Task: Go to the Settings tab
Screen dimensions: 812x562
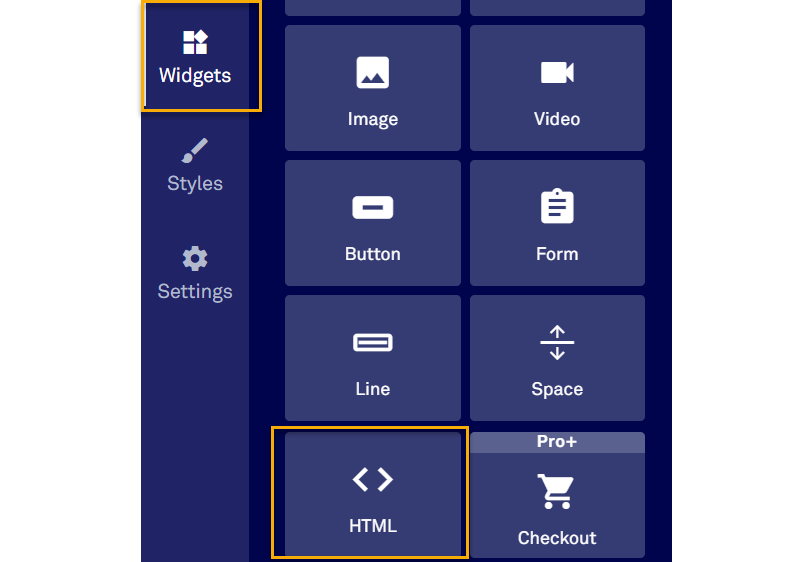Action: click(x=195, y=273)
